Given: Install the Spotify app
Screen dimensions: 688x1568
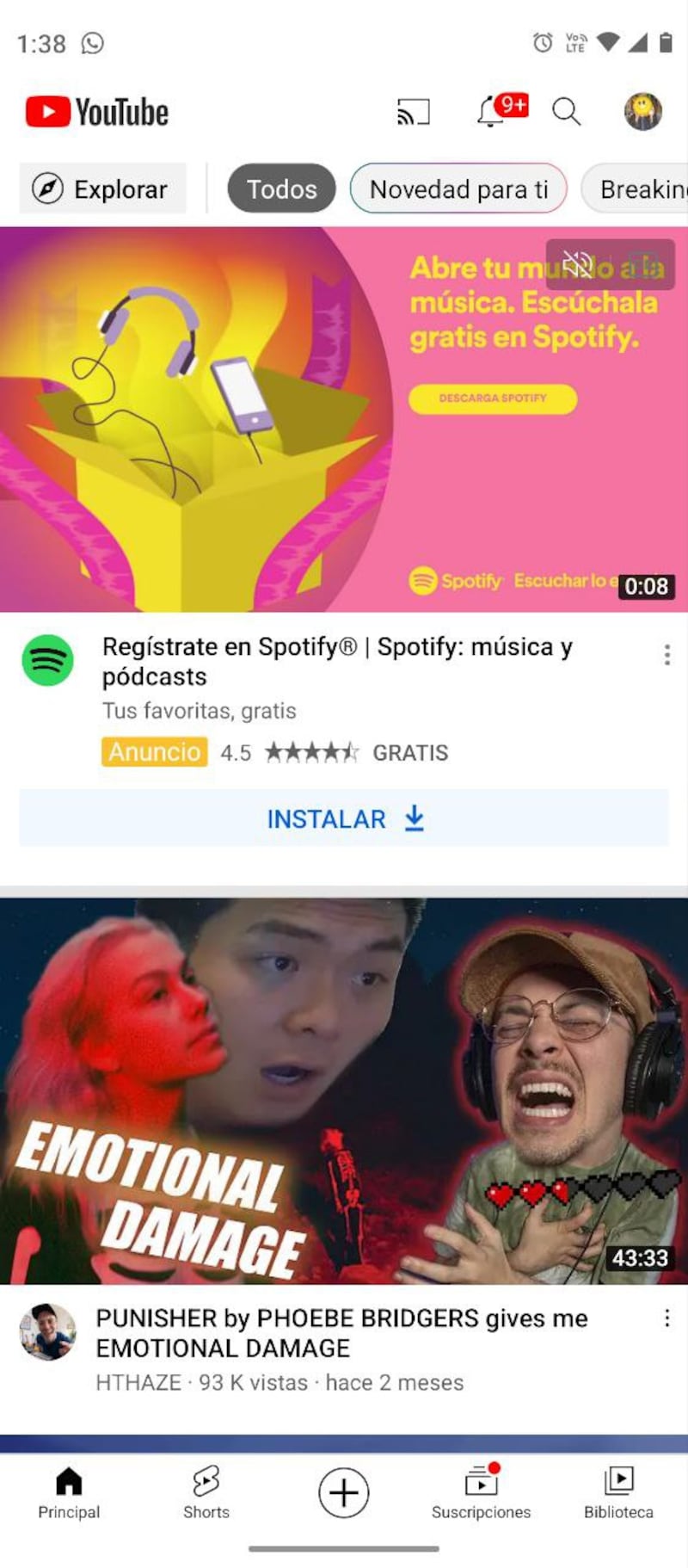Looking at the screenshot, I should tap(344, 818).
